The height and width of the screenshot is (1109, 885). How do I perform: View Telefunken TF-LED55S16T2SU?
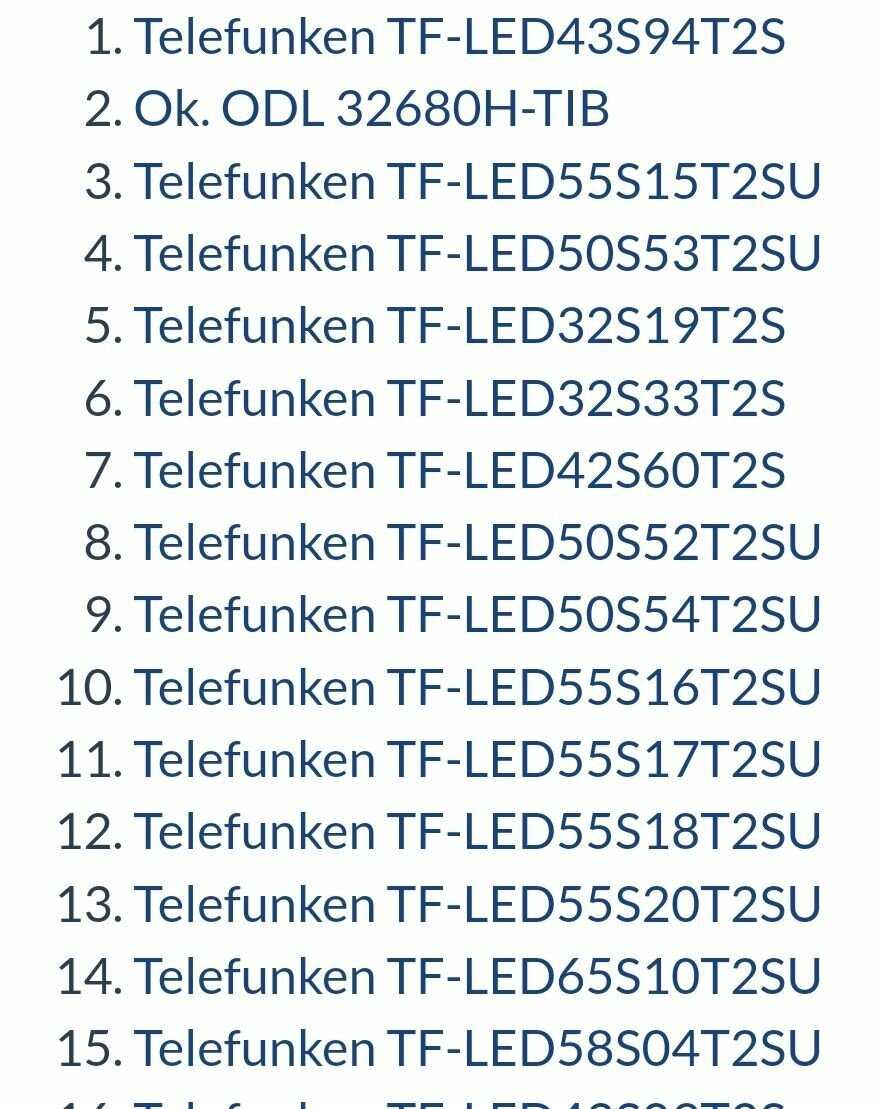477,687
